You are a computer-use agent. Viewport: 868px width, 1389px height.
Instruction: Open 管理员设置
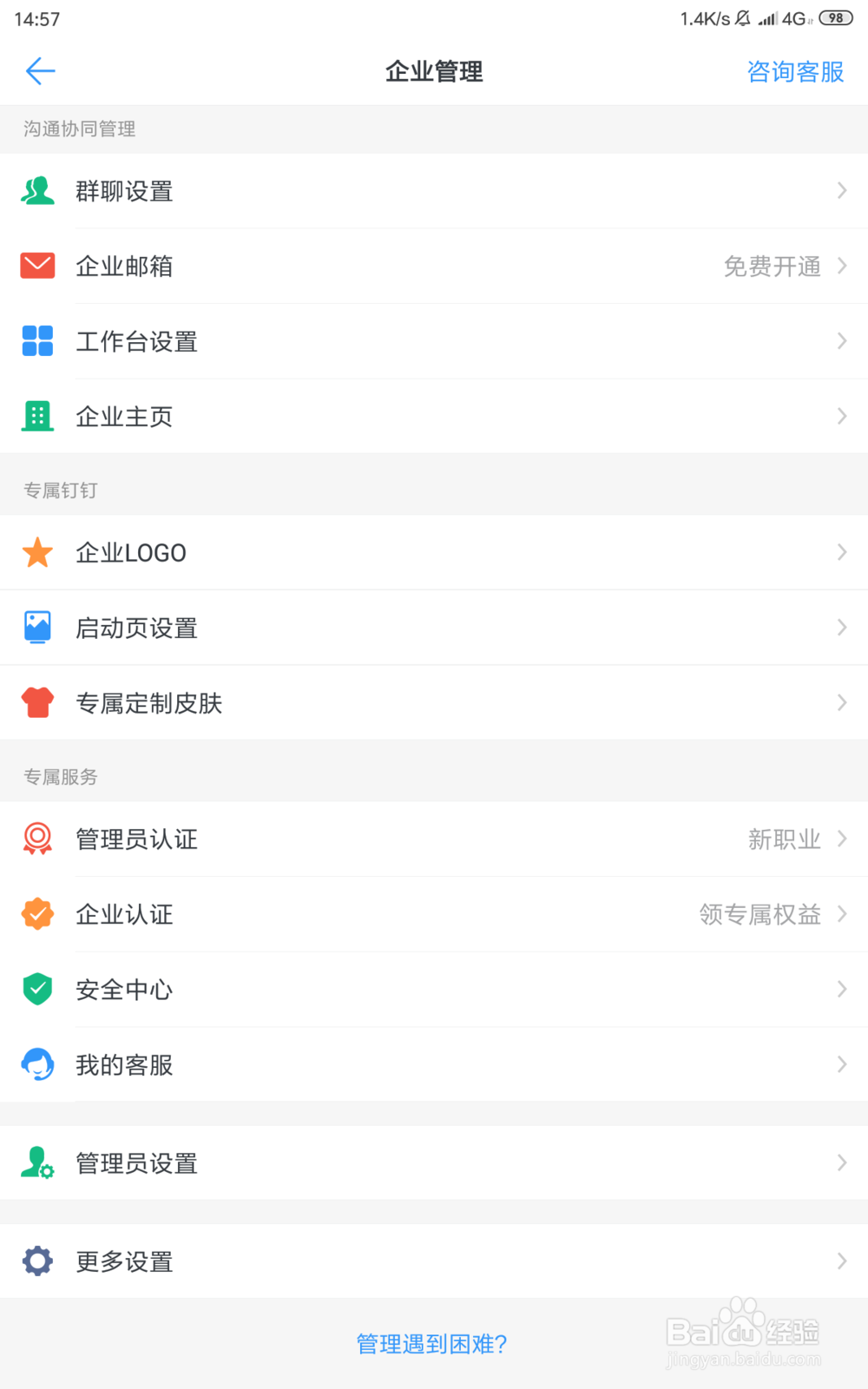(434, 1163)
